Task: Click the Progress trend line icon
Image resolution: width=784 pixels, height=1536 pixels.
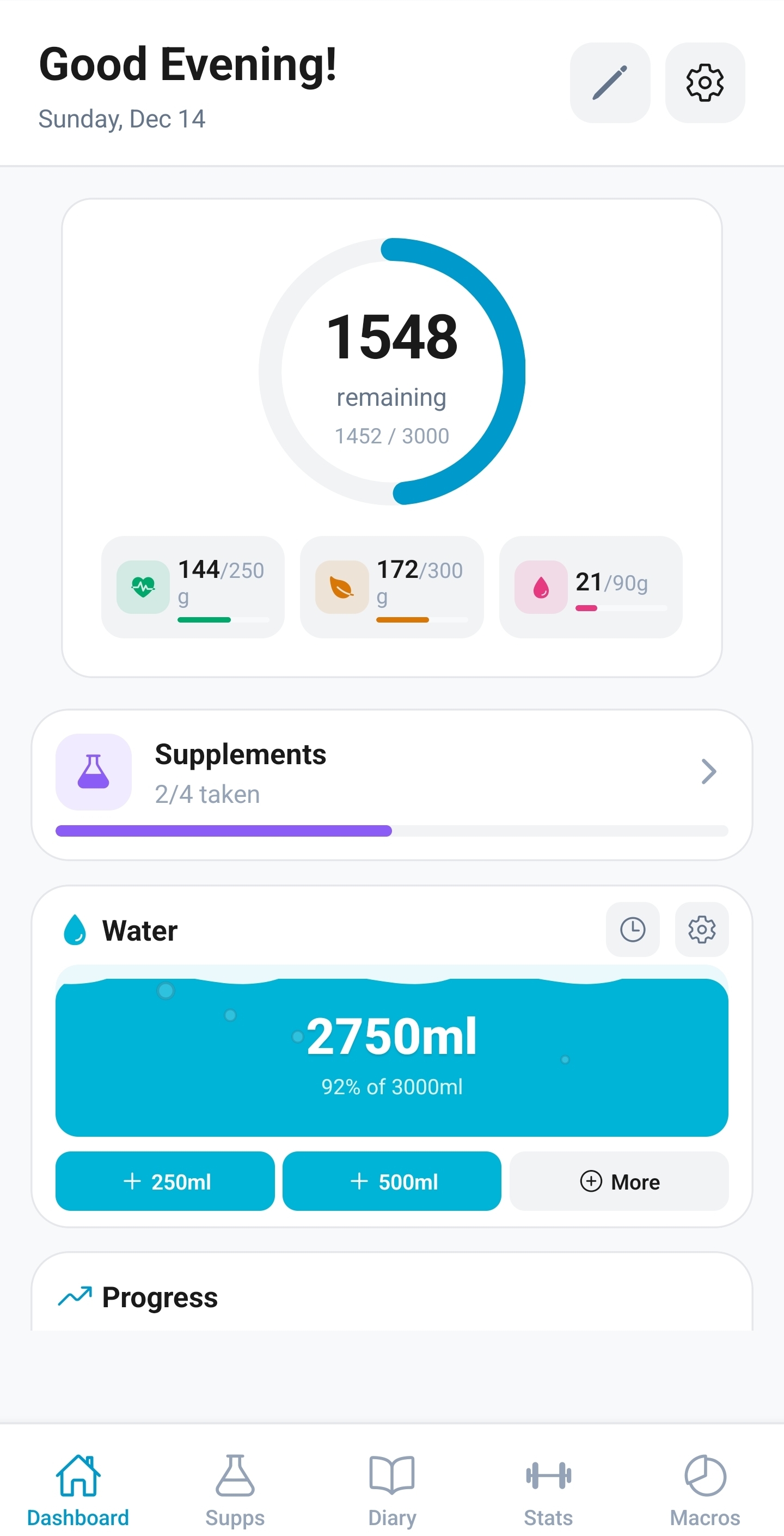Action: point(75,1296)
